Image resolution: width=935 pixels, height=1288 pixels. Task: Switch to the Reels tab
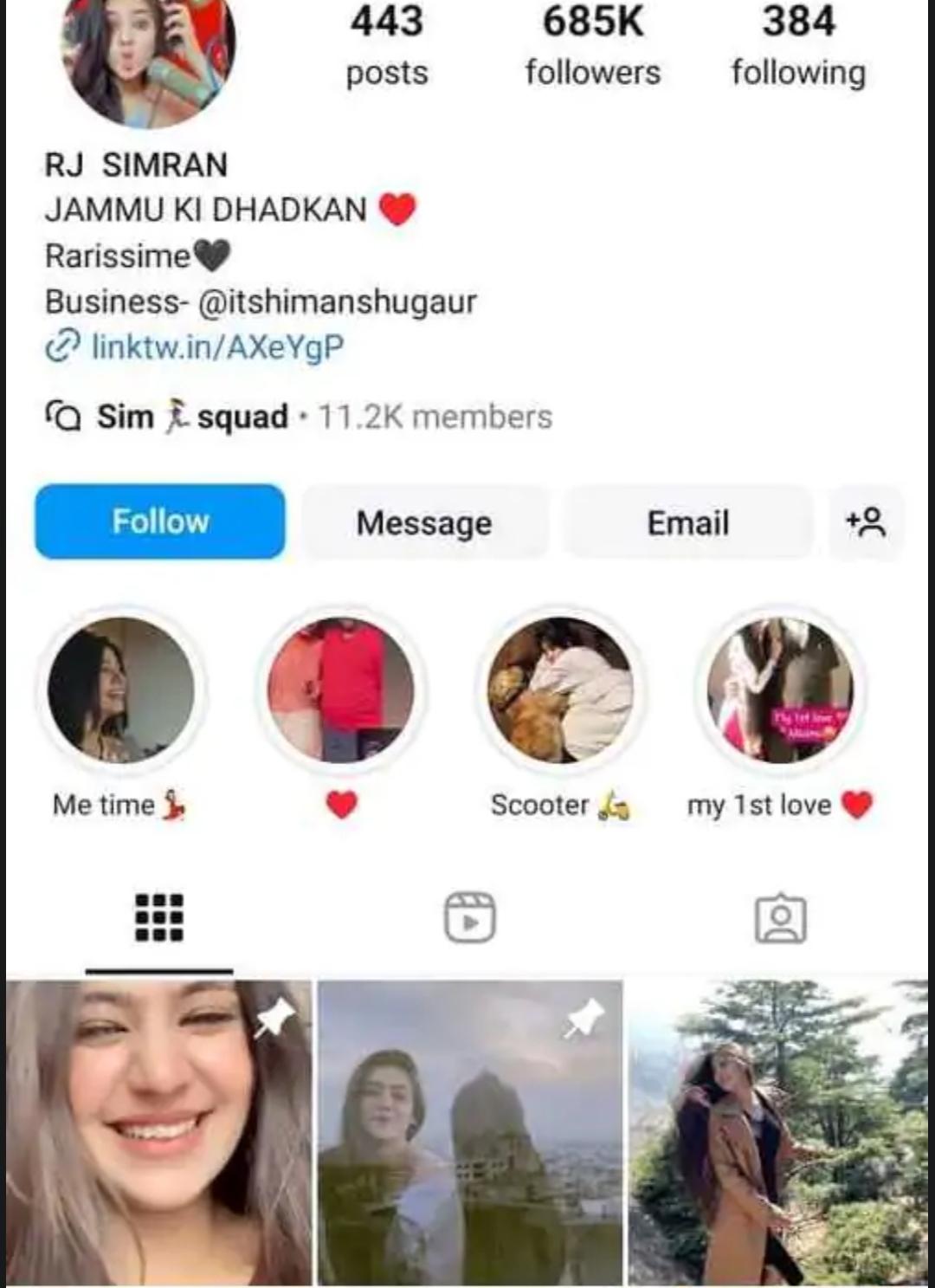pyautogui.click(x=469, y=917)
